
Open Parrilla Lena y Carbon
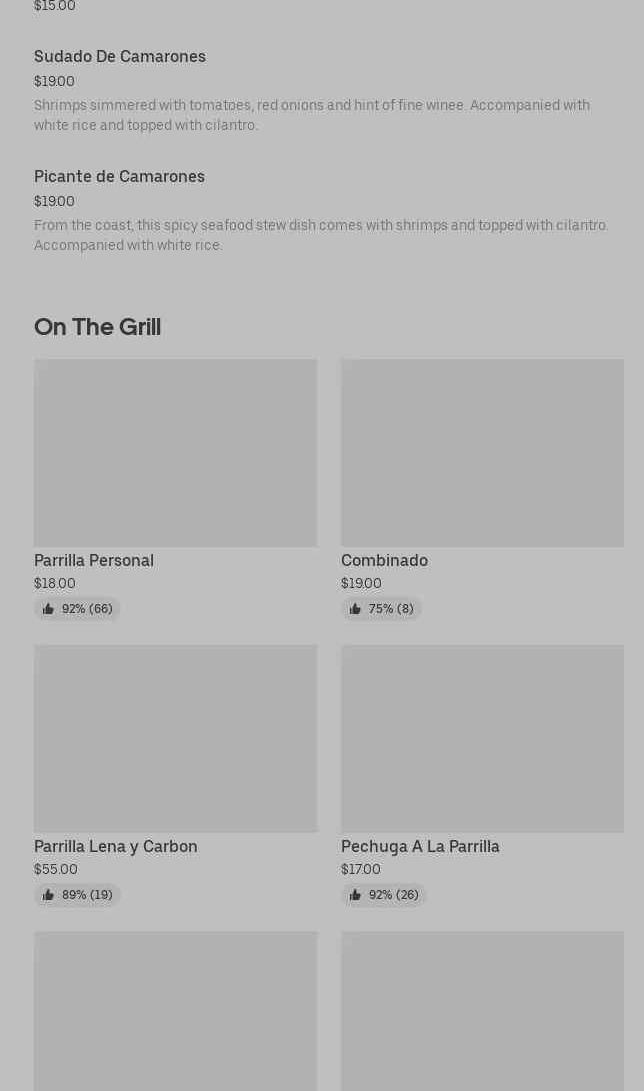click(175, 775)
